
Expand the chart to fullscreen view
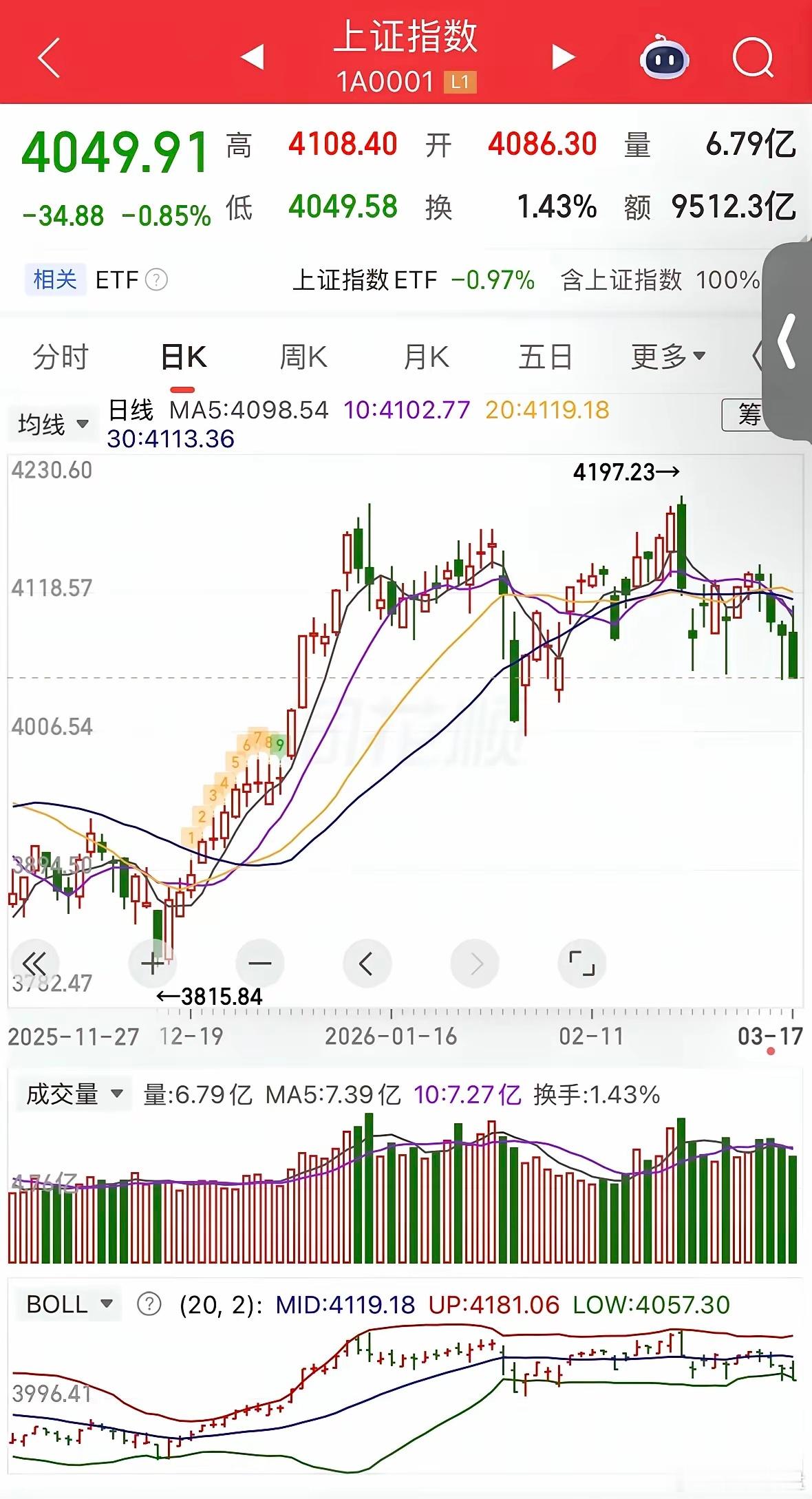tap(582, 964)
